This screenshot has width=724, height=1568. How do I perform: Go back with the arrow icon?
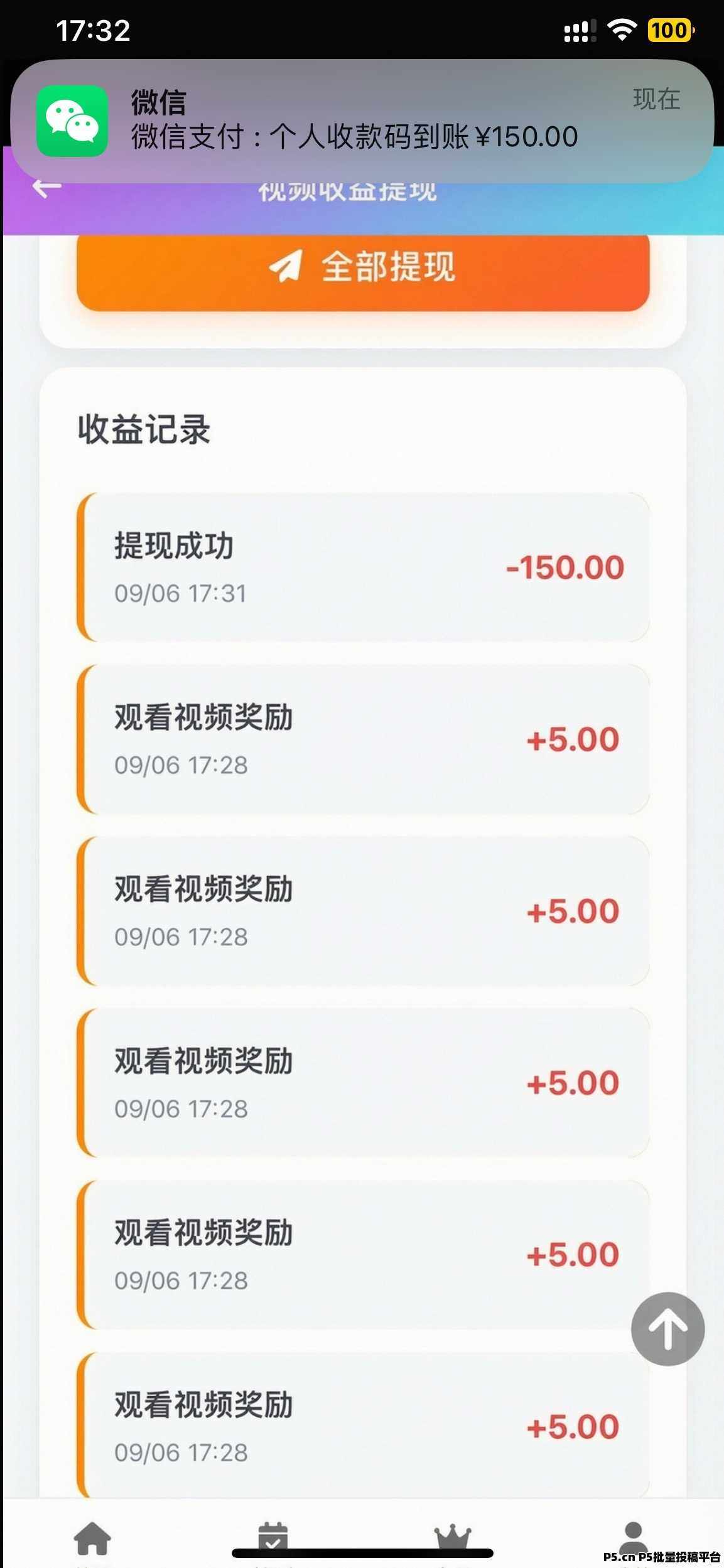click(x=47, y=187)
